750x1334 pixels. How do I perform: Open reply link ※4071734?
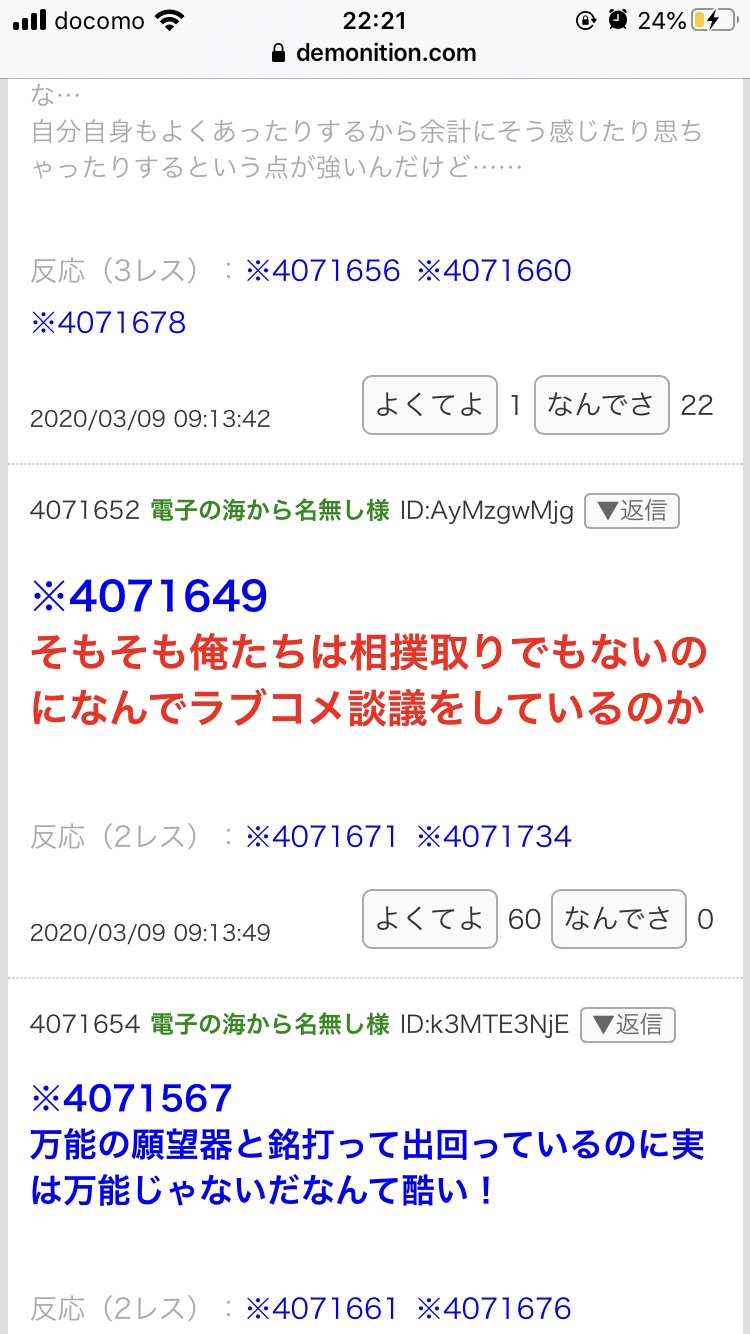click(494, 836)
